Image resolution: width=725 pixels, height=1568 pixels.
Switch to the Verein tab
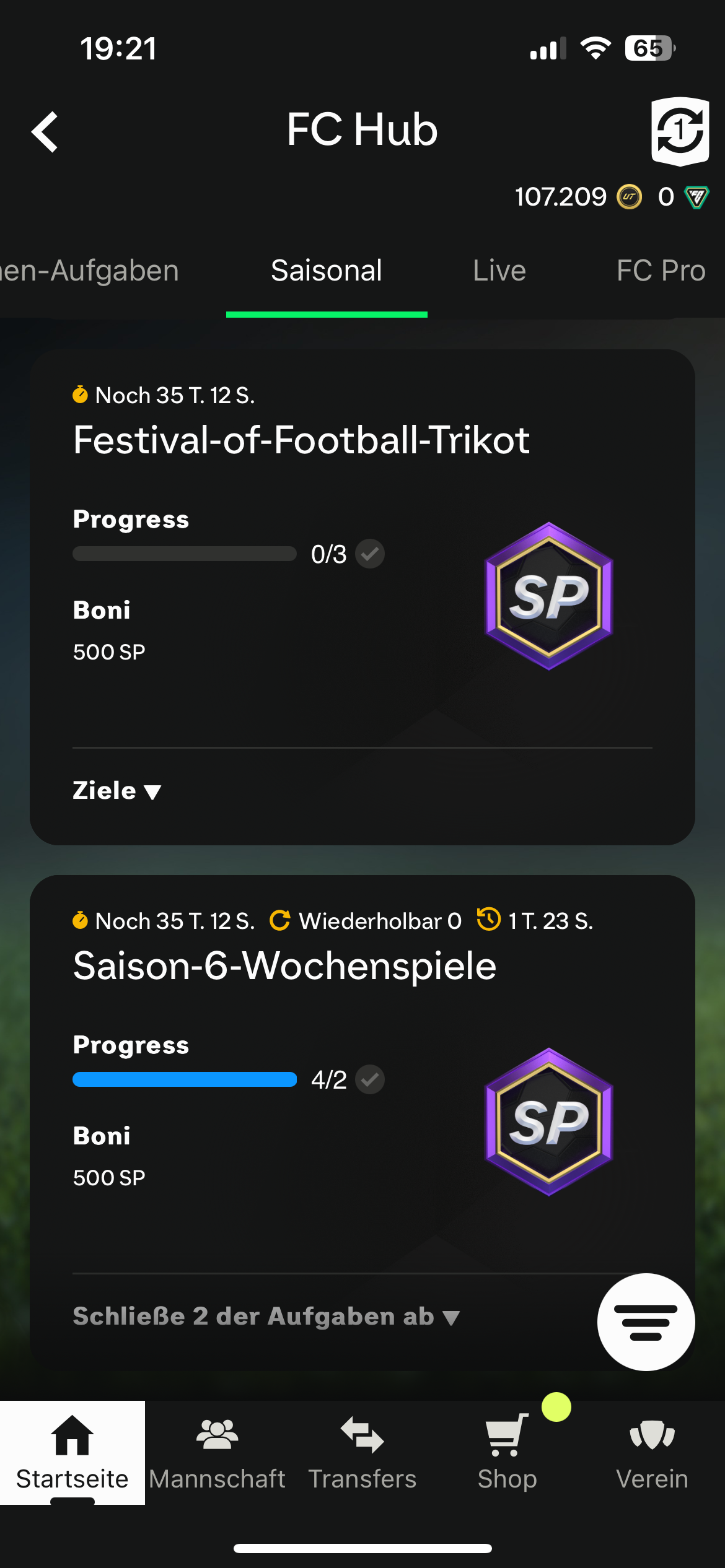pos(652,1453)
